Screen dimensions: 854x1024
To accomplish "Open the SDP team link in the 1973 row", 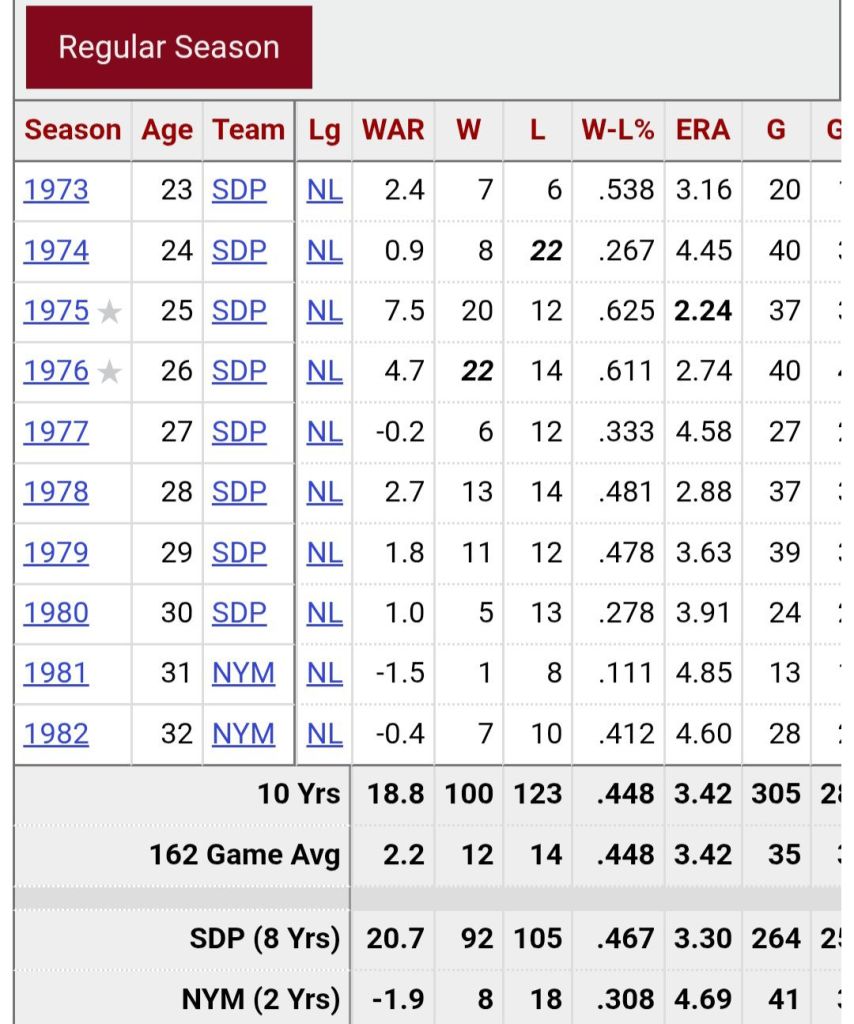I will (x=239, y=190).
